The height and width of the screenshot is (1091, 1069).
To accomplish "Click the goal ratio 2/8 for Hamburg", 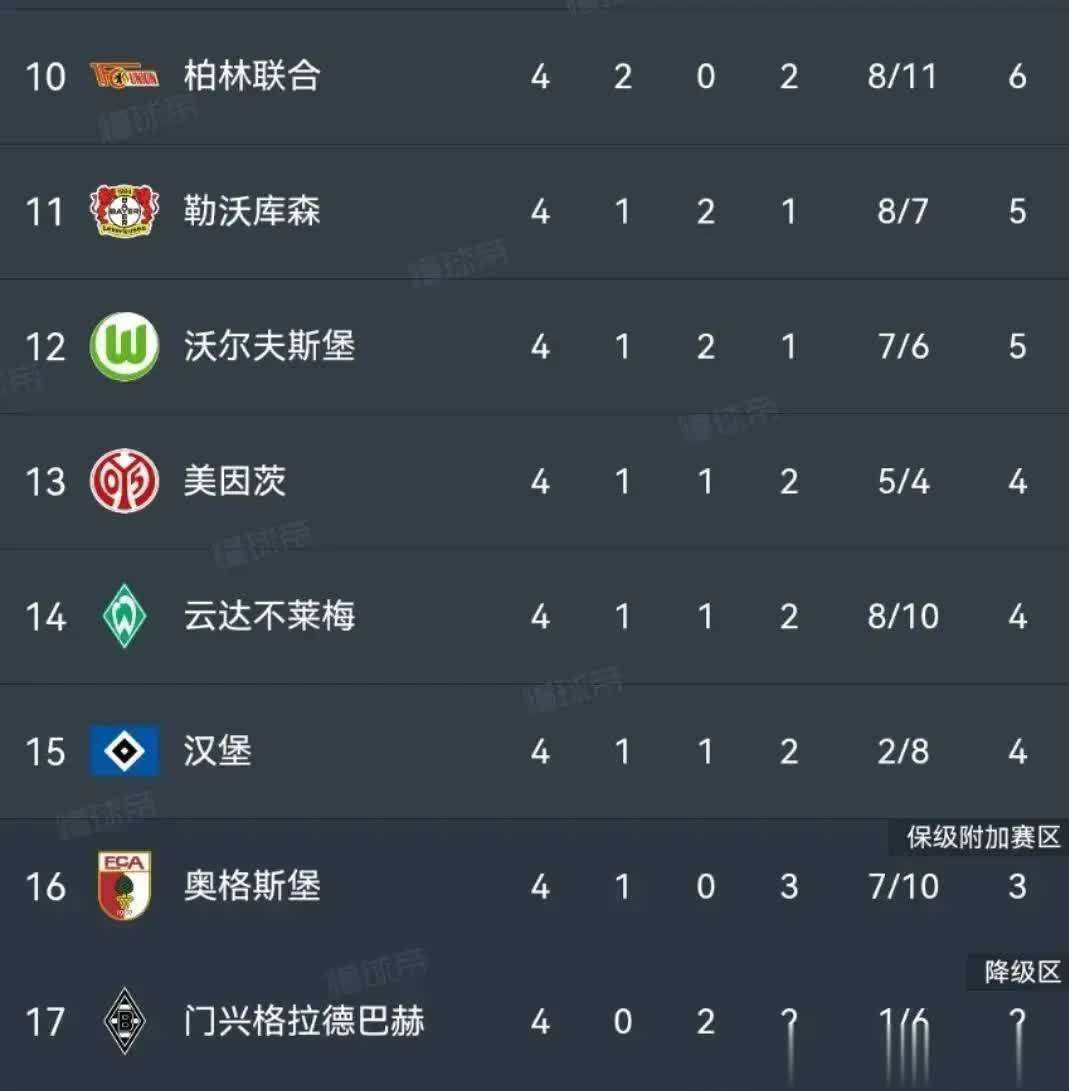I will click(903, 751).
